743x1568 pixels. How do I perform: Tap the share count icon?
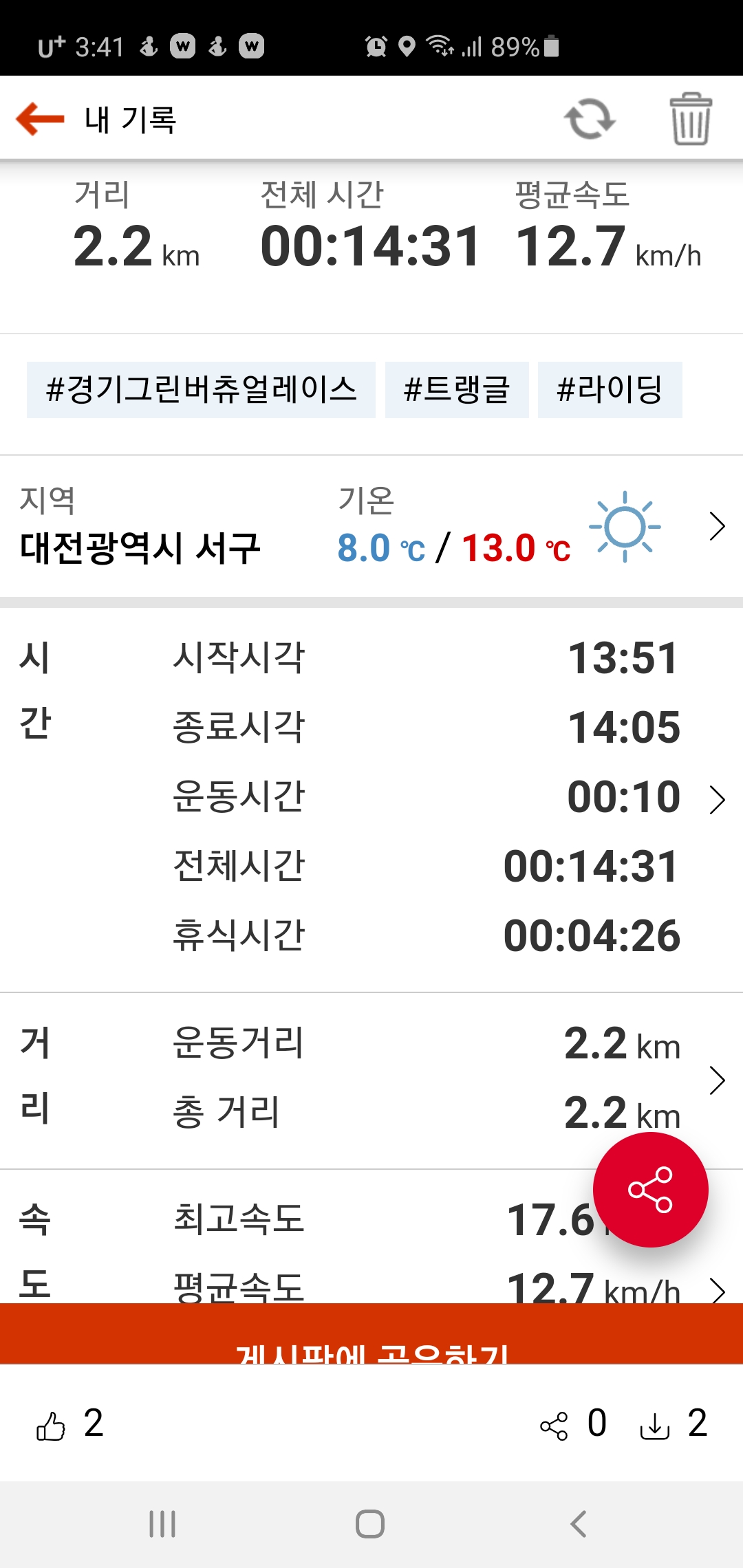tap(554, 1426)
